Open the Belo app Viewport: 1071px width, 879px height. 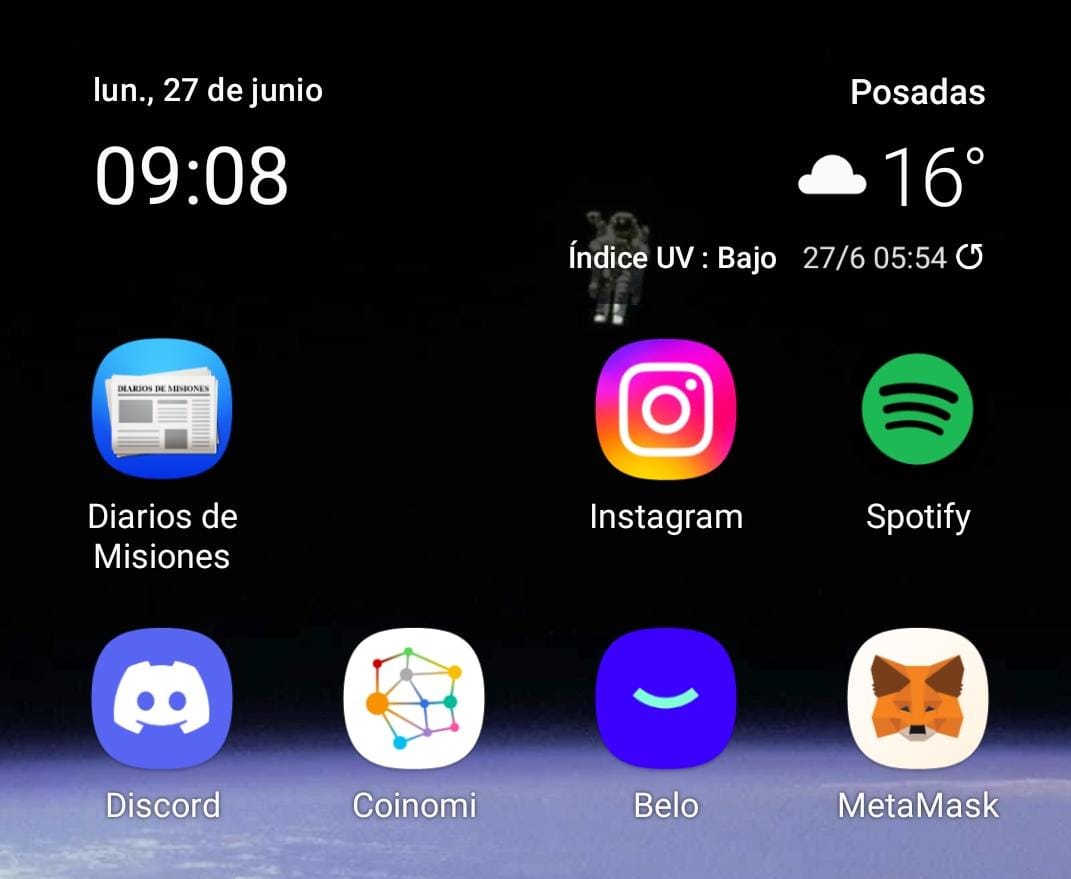tap(665, 698)
